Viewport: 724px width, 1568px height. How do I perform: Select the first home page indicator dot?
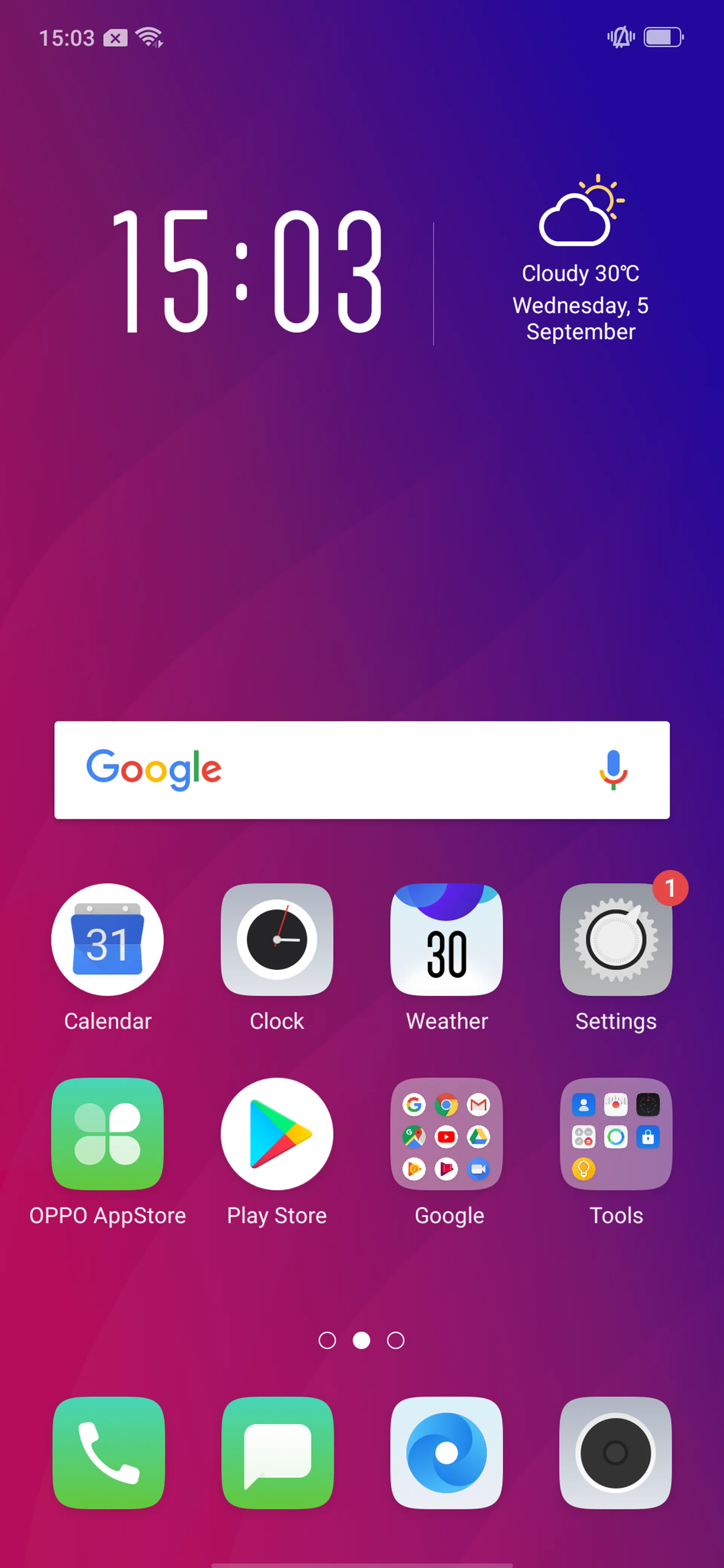[327, 1340]
